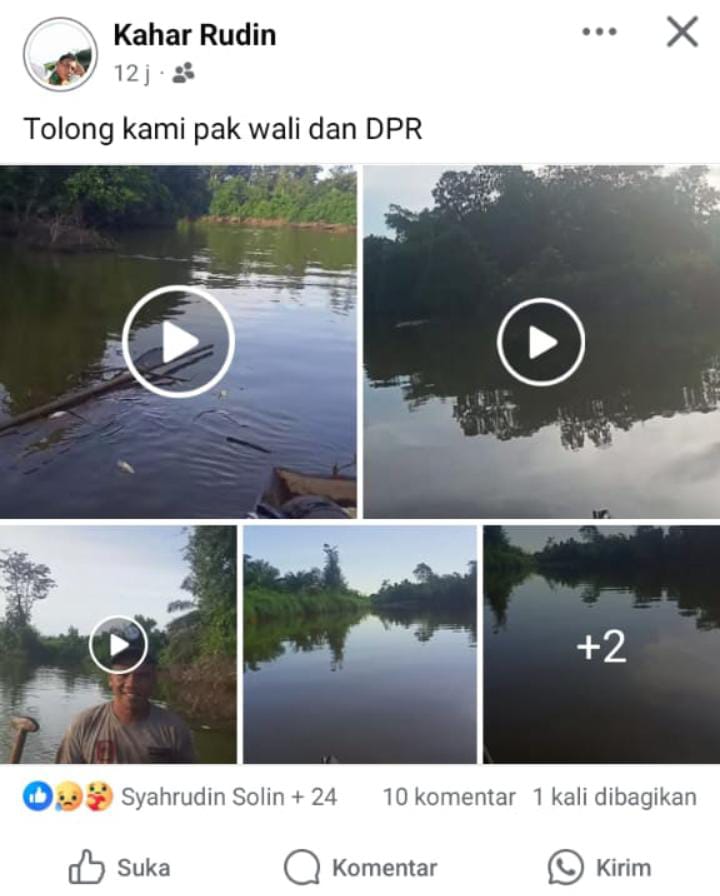Screen dimensions: 720x896
Task: Like the post with Suka button
Action: tap(120, 867)
